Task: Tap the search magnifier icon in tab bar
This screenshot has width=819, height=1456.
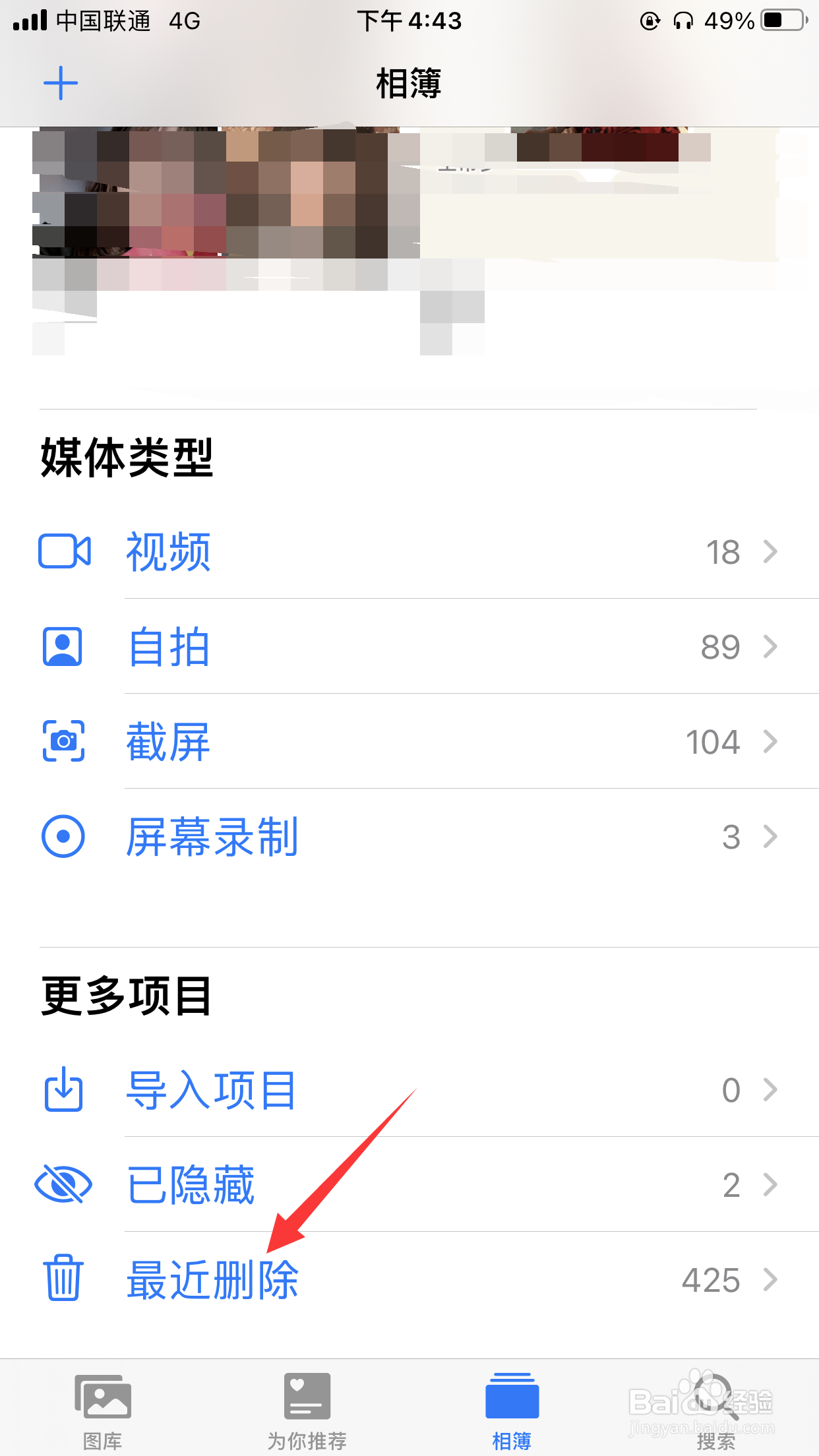Action: coord(716,1401)
